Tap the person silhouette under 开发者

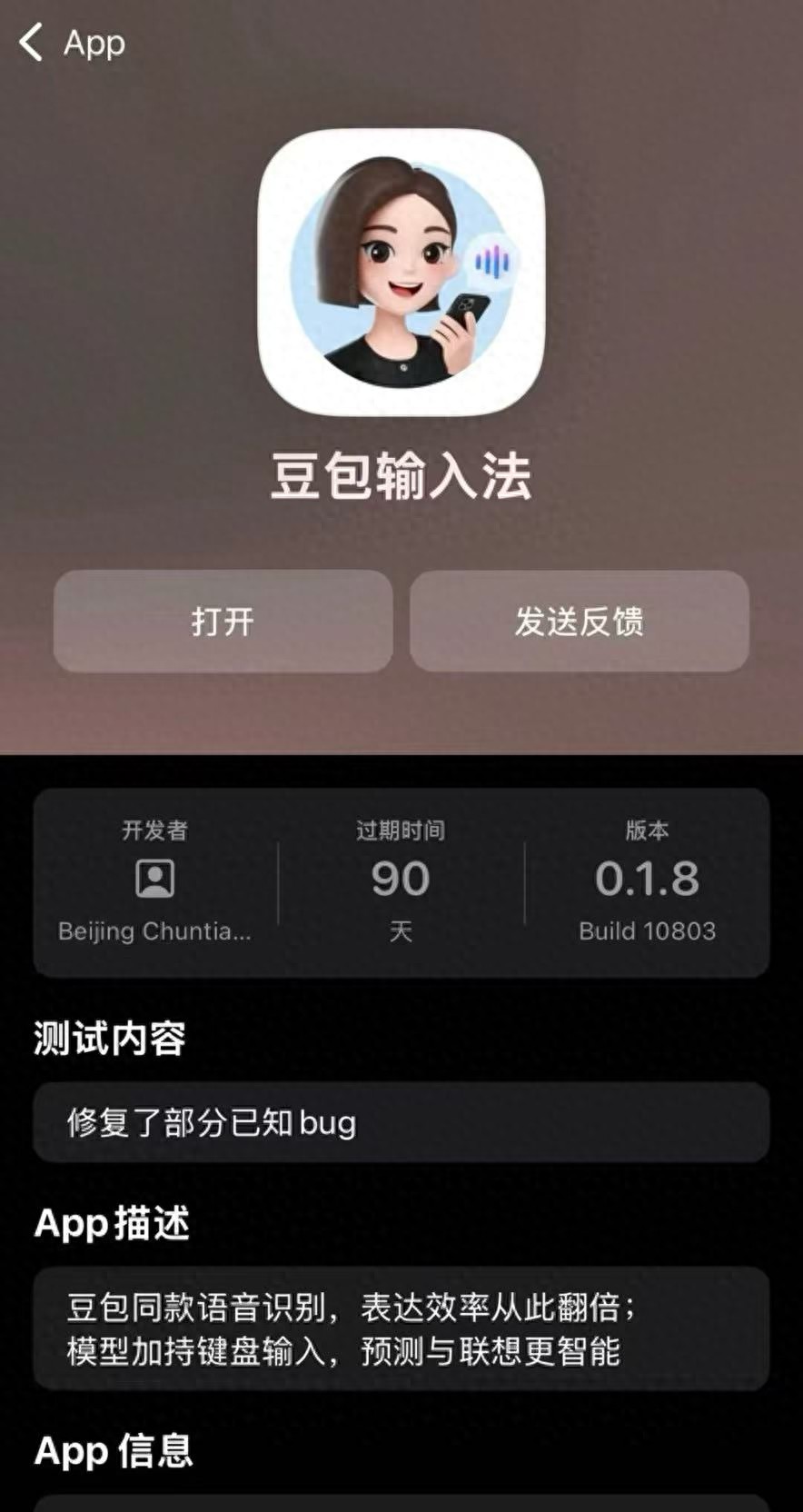coord(154,880)
